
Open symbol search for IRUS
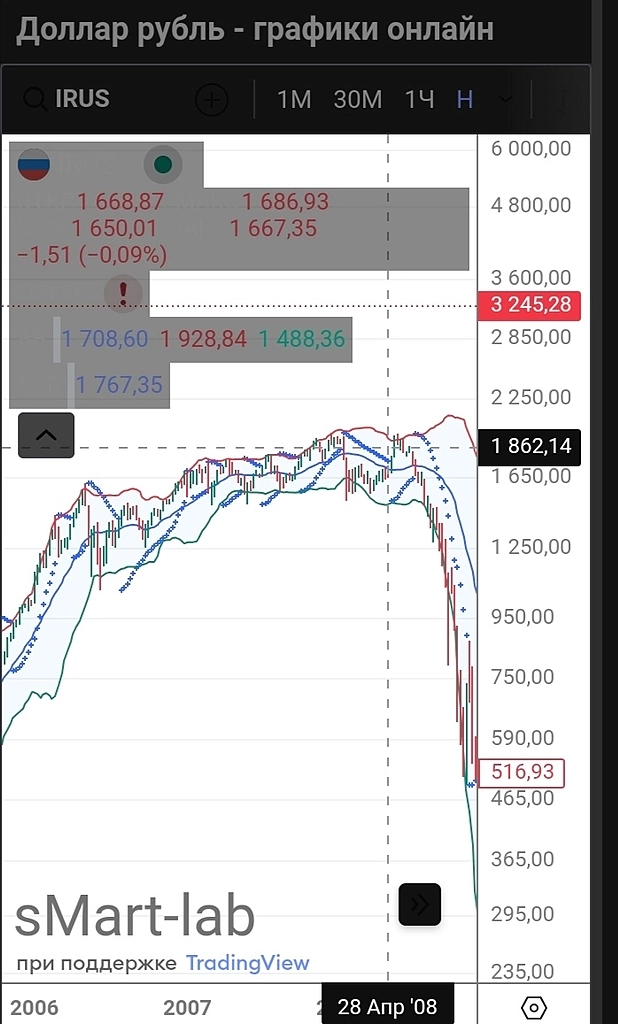[x=67, y=99]
